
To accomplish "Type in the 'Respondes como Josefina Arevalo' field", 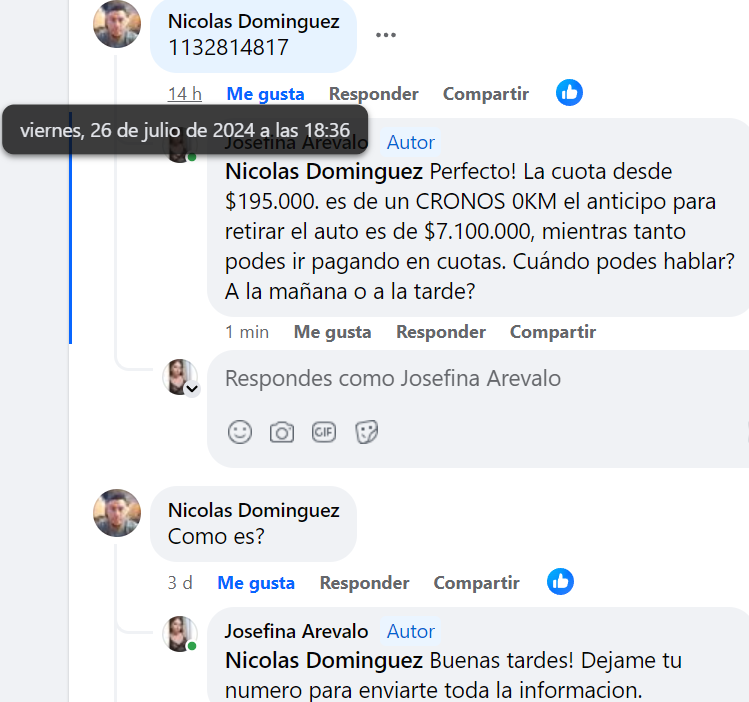I will click(470, 379).
